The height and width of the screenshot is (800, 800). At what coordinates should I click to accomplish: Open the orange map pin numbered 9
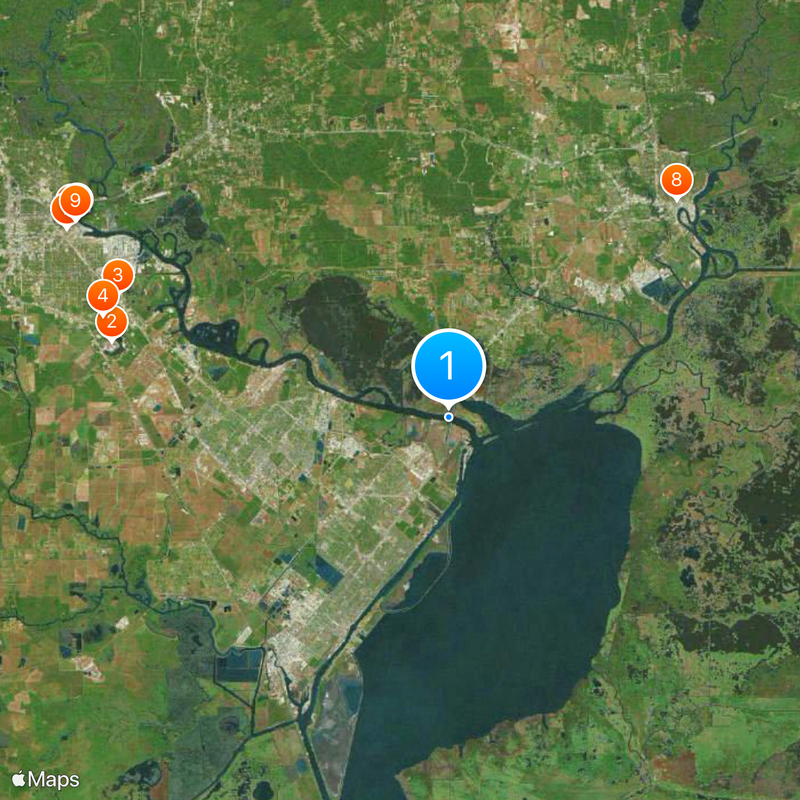tap(75, 201)
